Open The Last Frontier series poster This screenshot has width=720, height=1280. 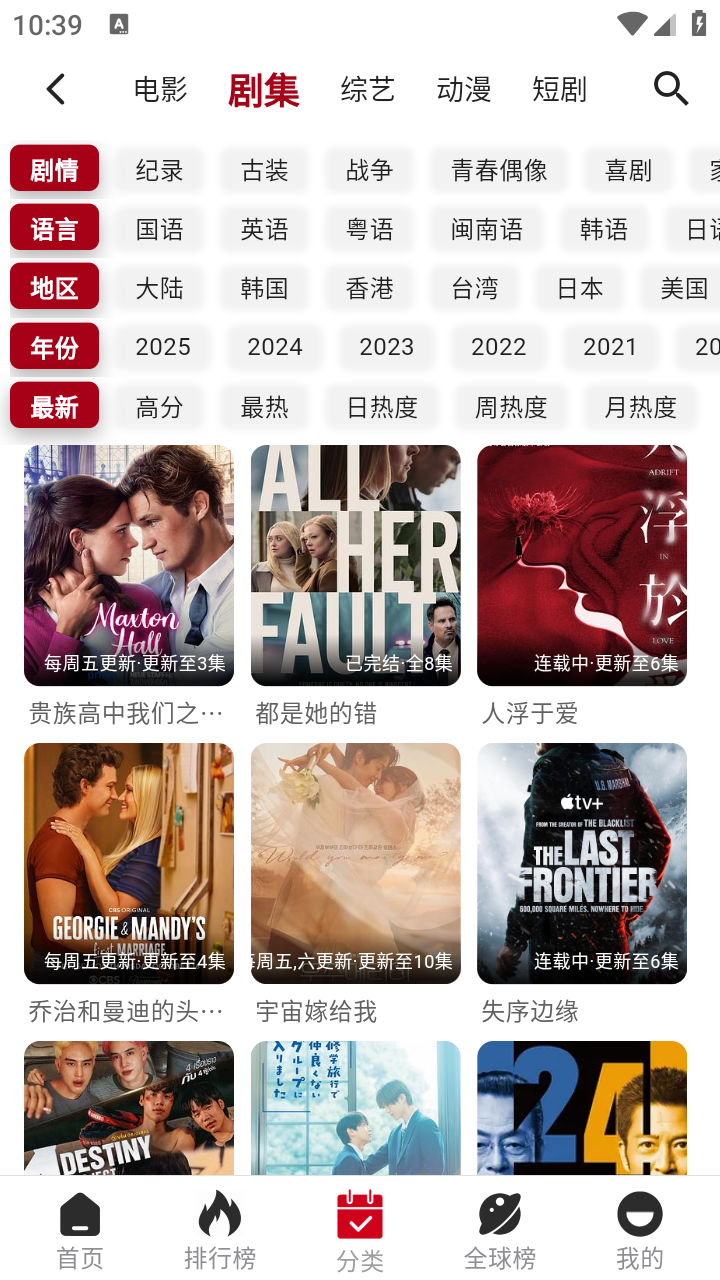click(582, 863)
